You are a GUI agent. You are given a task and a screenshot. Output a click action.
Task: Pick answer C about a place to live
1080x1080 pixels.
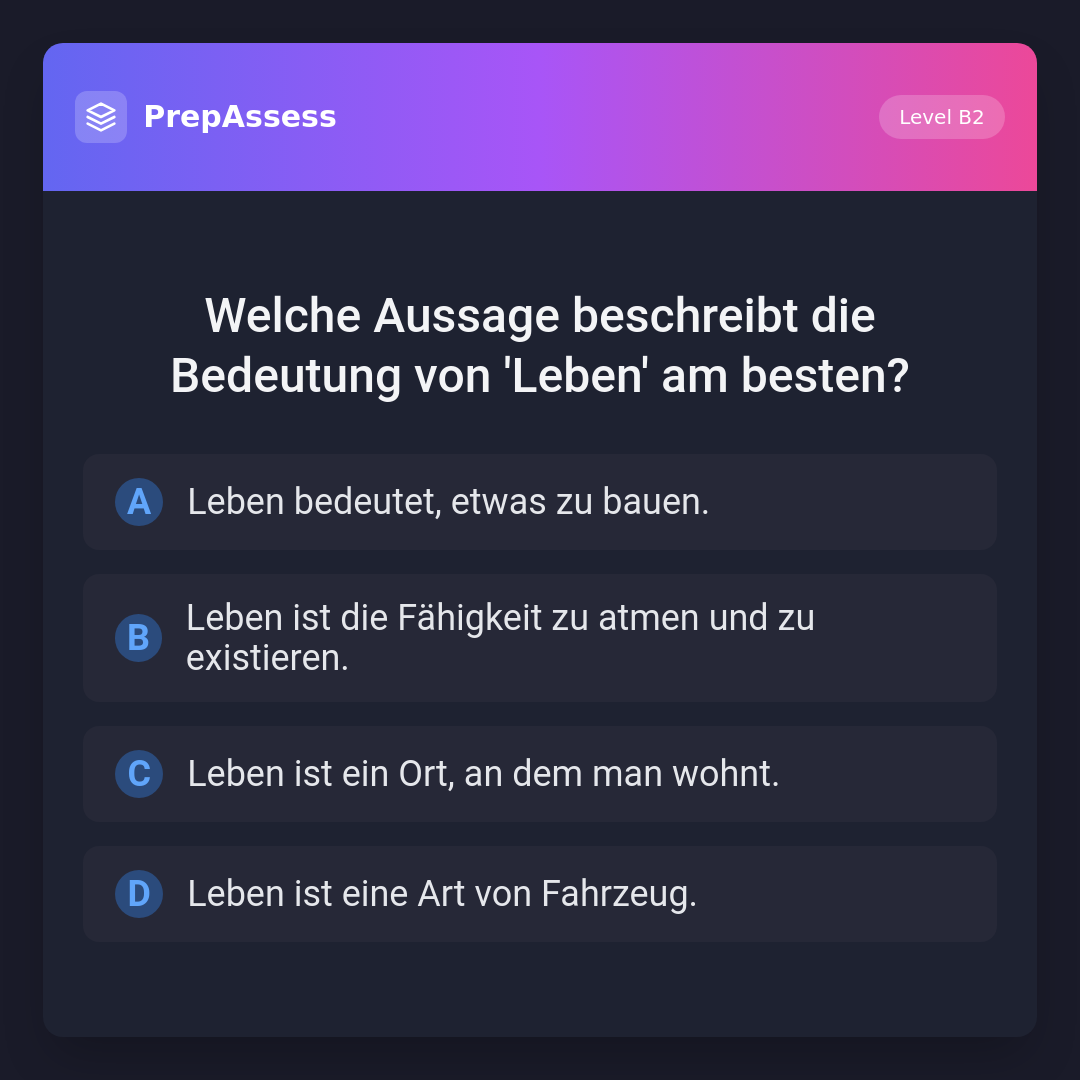pos(539,774)
